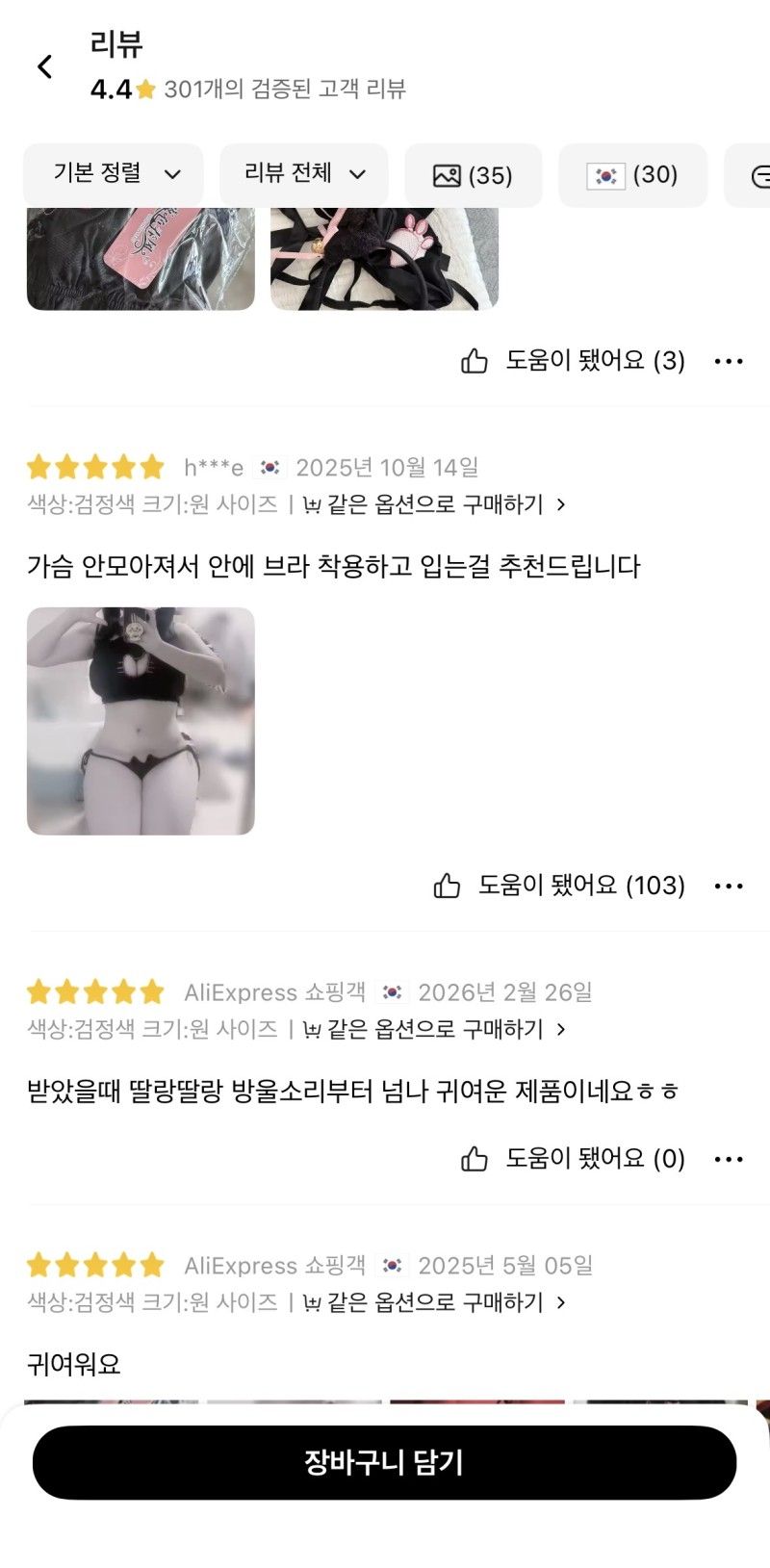Expand the 리뷰 전체 filter dropdown
Screen dimensions: 770x1568
304,174
